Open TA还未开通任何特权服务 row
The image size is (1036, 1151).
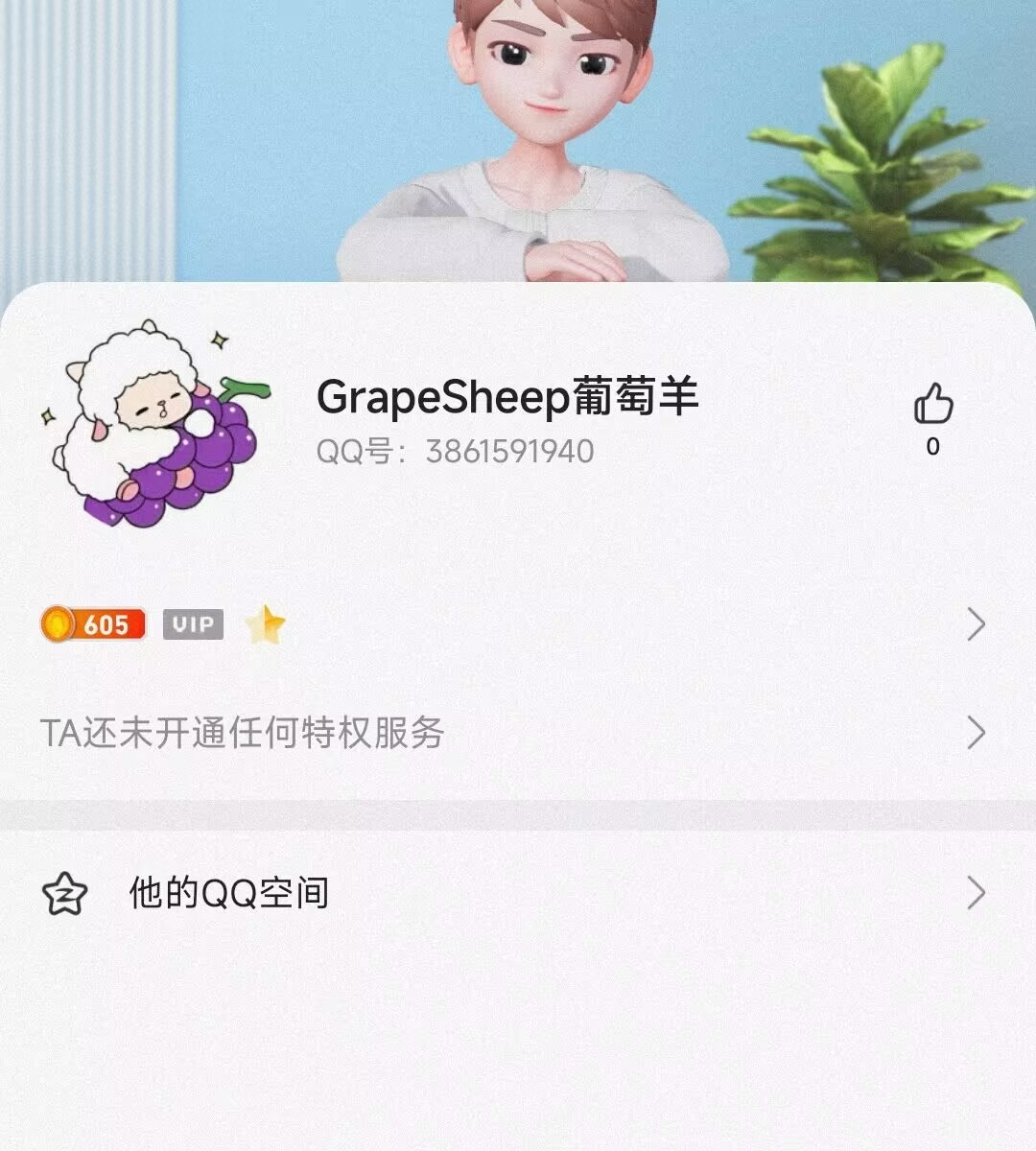[518, 733]
